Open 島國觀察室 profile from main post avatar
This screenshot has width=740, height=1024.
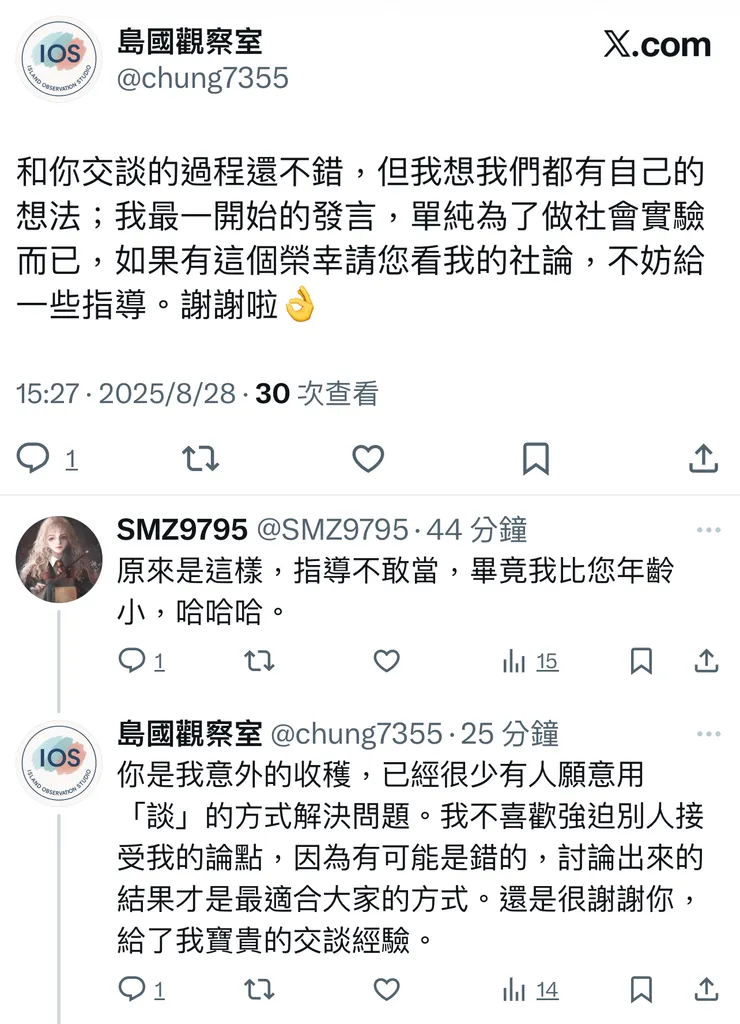click(x=59, y=59)
